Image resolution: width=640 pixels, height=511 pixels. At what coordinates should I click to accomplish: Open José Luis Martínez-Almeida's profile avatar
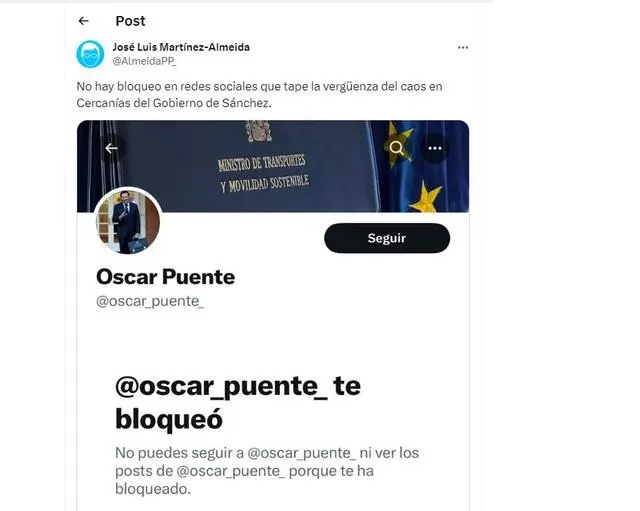coord(90,54)
